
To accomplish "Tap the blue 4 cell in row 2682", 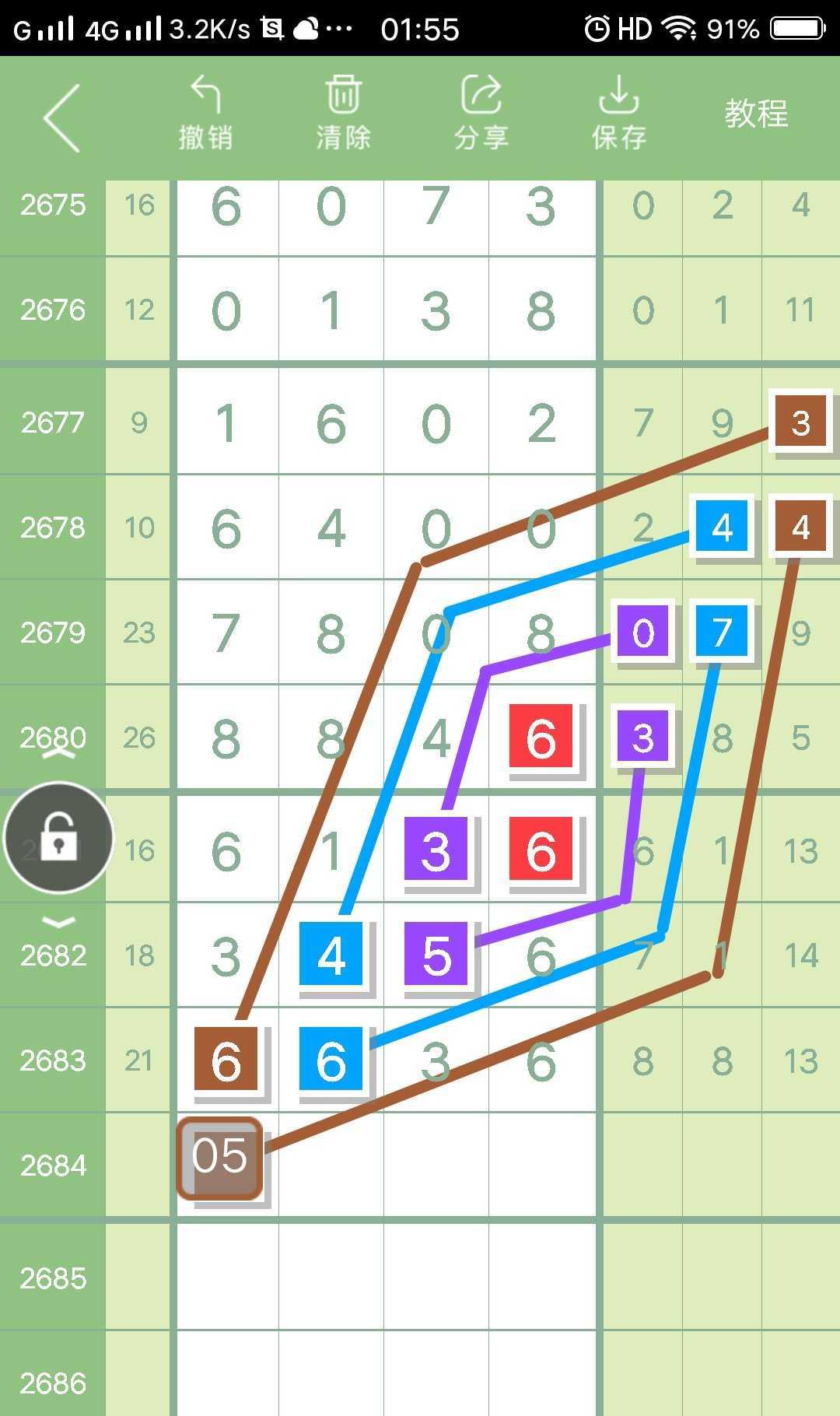I will coord(331,955).
